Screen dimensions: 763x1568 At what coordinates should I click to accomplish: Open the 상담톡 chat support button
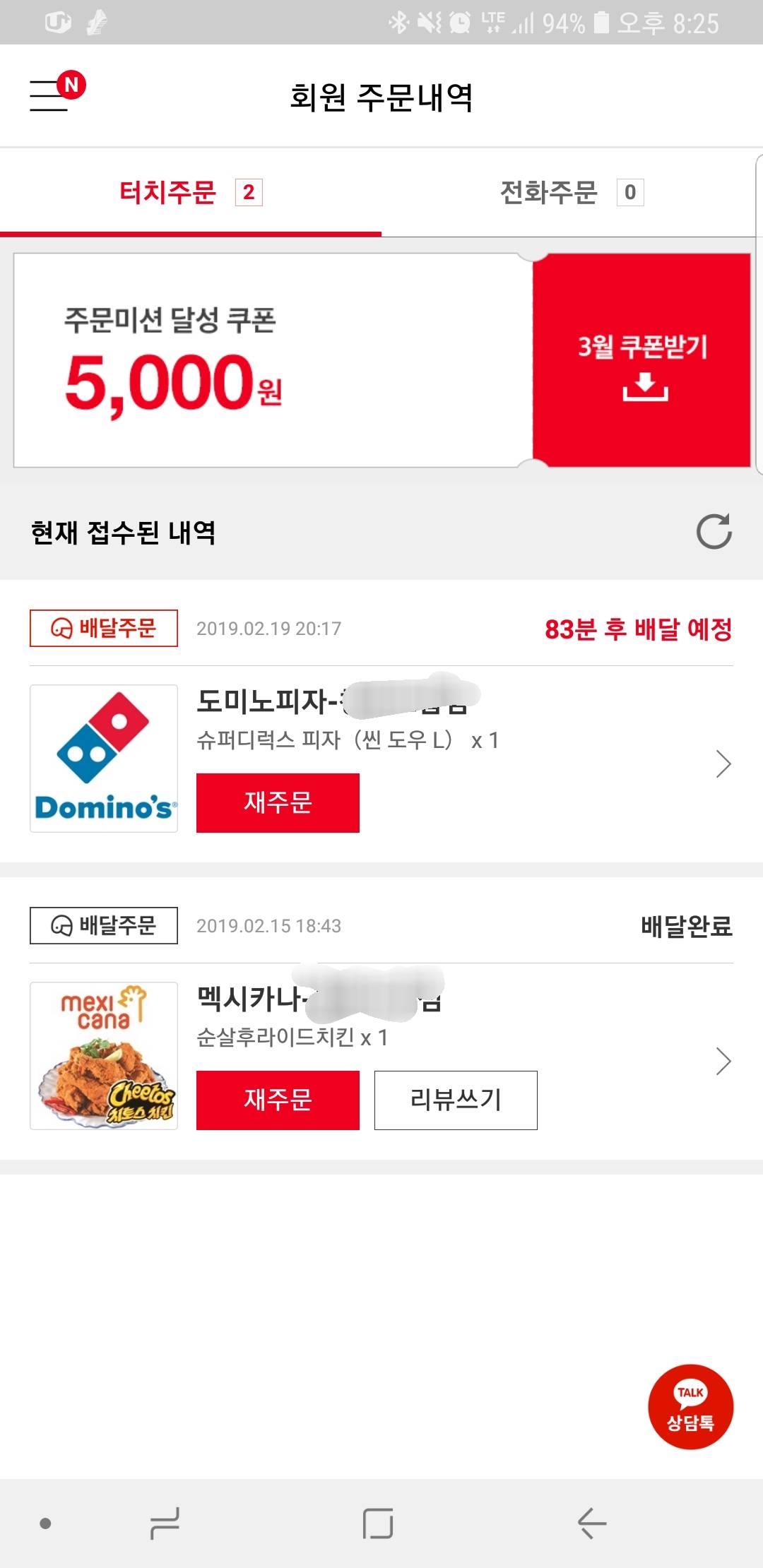[690, 1407]
